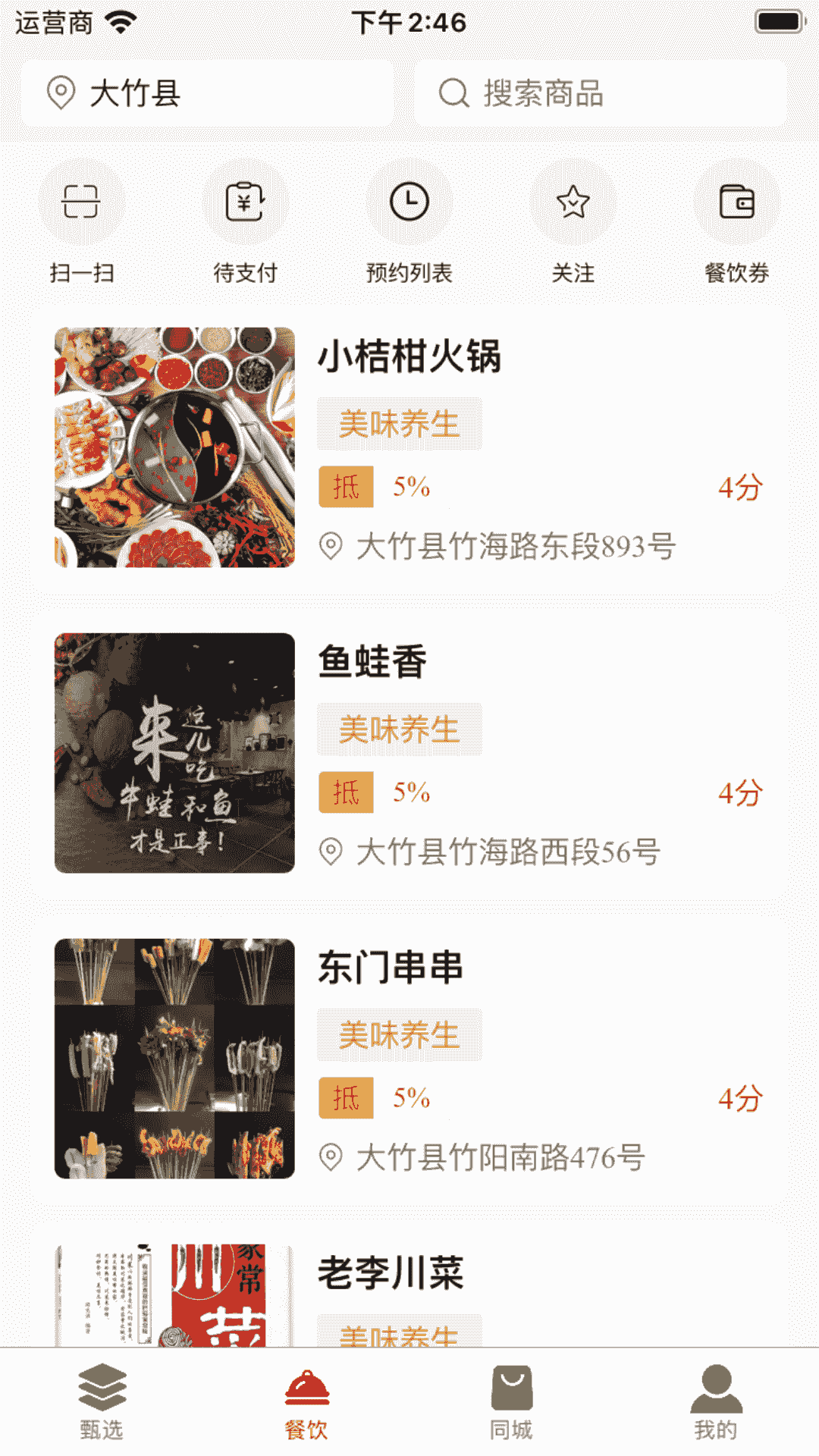Go to the 我的 tab

click(x=716, y=1401)
